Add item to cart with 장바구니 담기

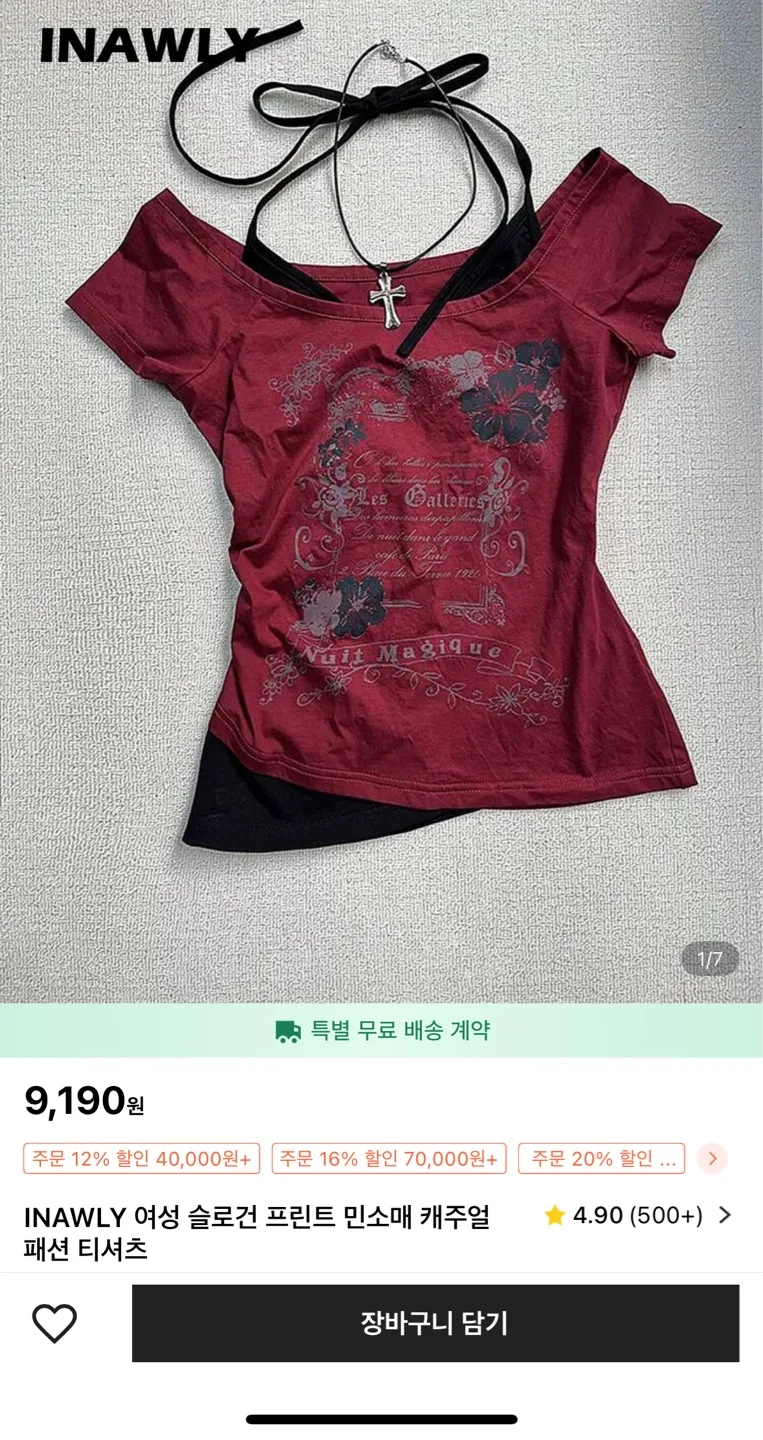(435, 1323)
